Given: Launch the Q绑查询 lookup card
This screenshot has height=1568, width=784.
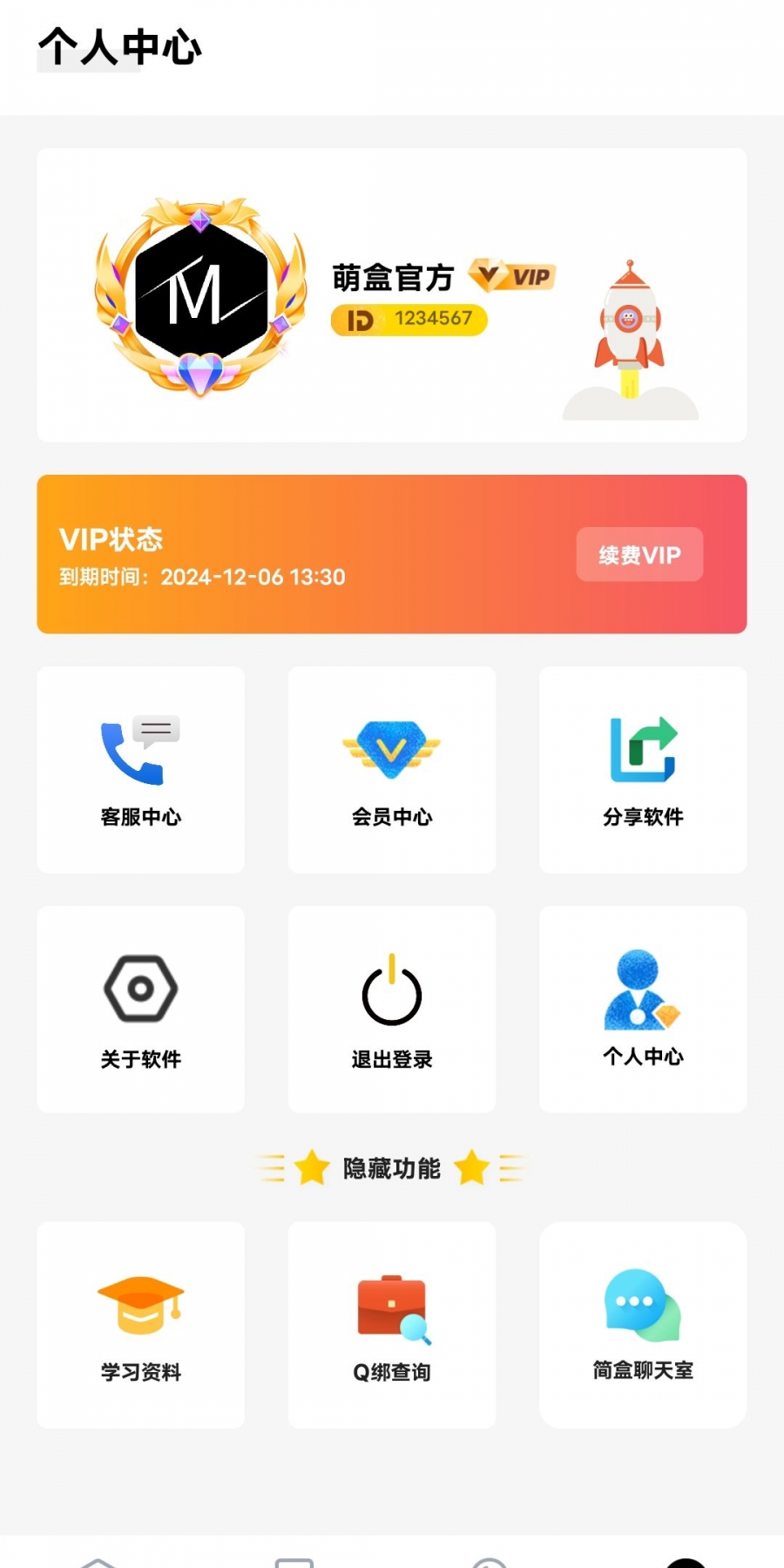Looking at the screenshot, I should click(392, 1325).
